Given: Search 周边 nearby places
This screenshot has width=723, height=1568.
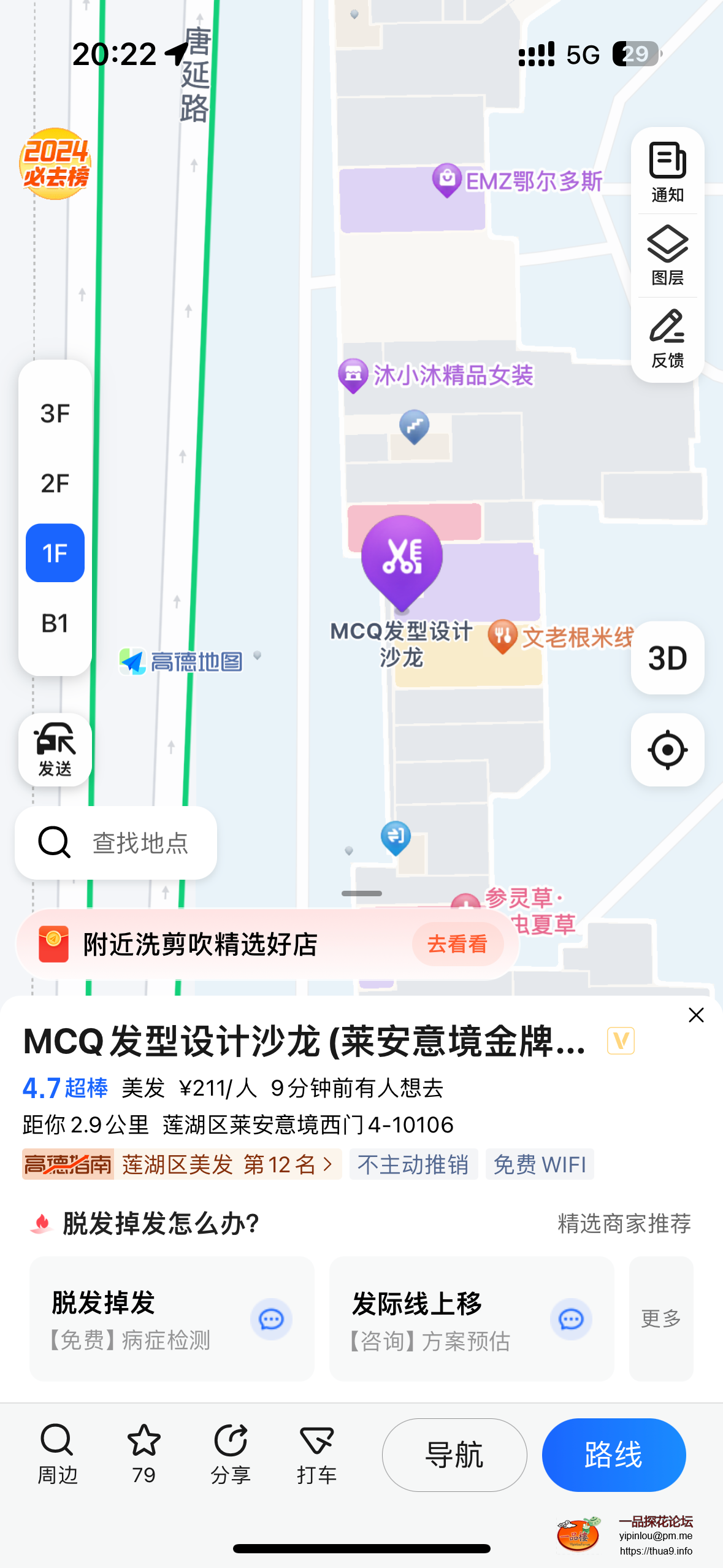Looking at the screenshot, I should (58, 1454).
